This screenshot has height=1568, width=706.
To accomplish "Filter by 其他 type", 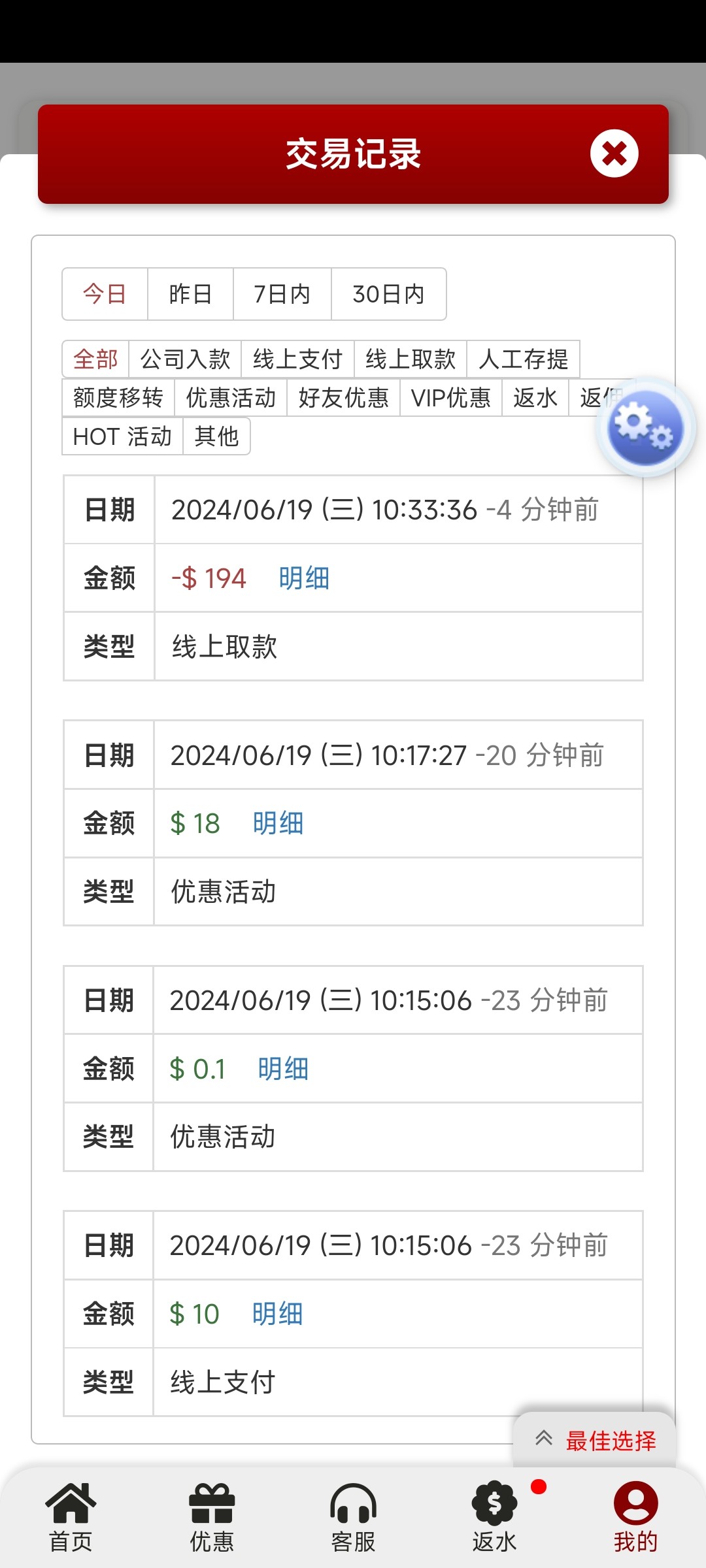I will pyautogui.click(x=216, y=436).
